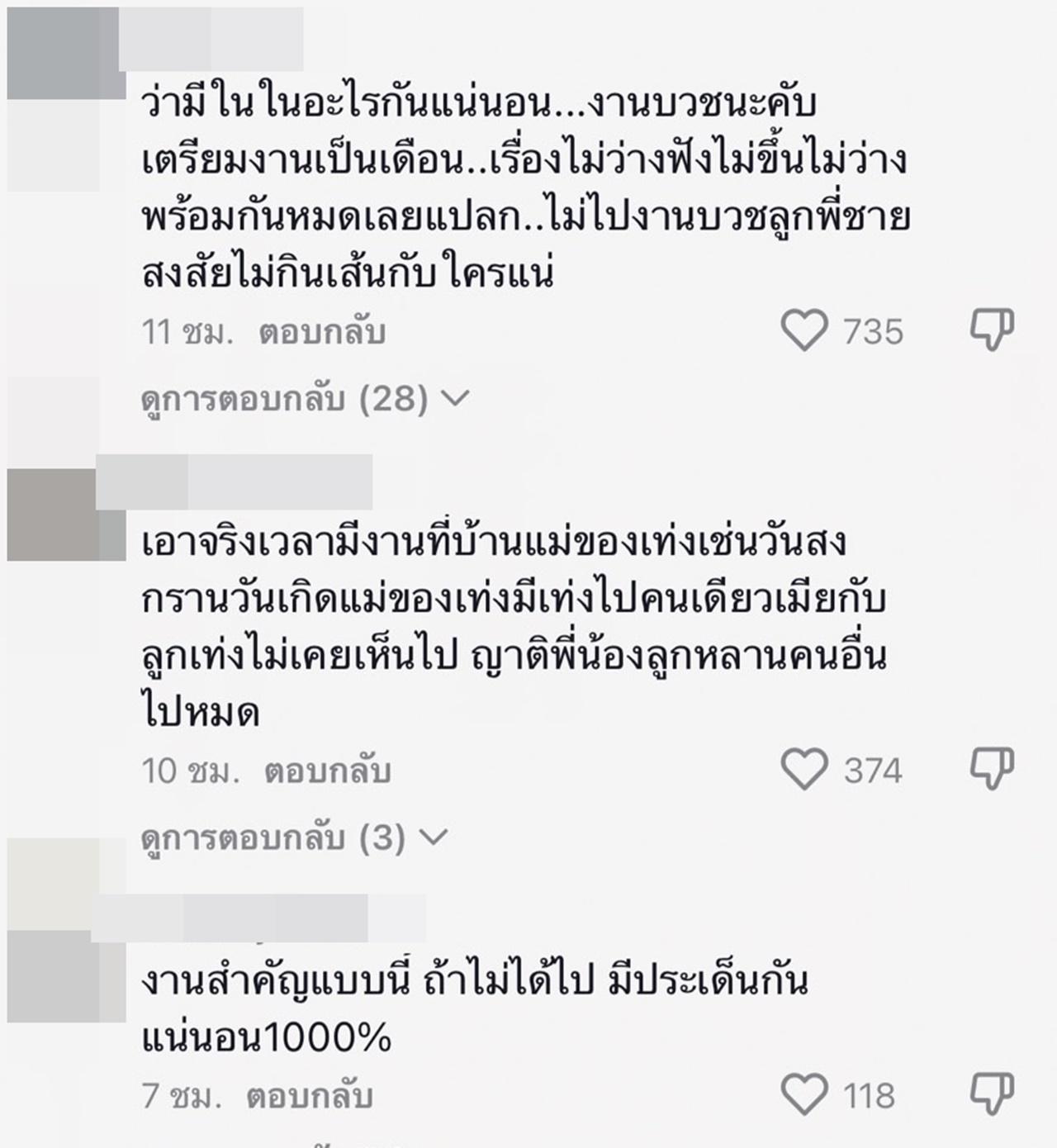This screenshot has width=1057, height=1148.
Task: Dislike the comment with 374 likes
Action: pyautogui.click(x=991, y=768)
